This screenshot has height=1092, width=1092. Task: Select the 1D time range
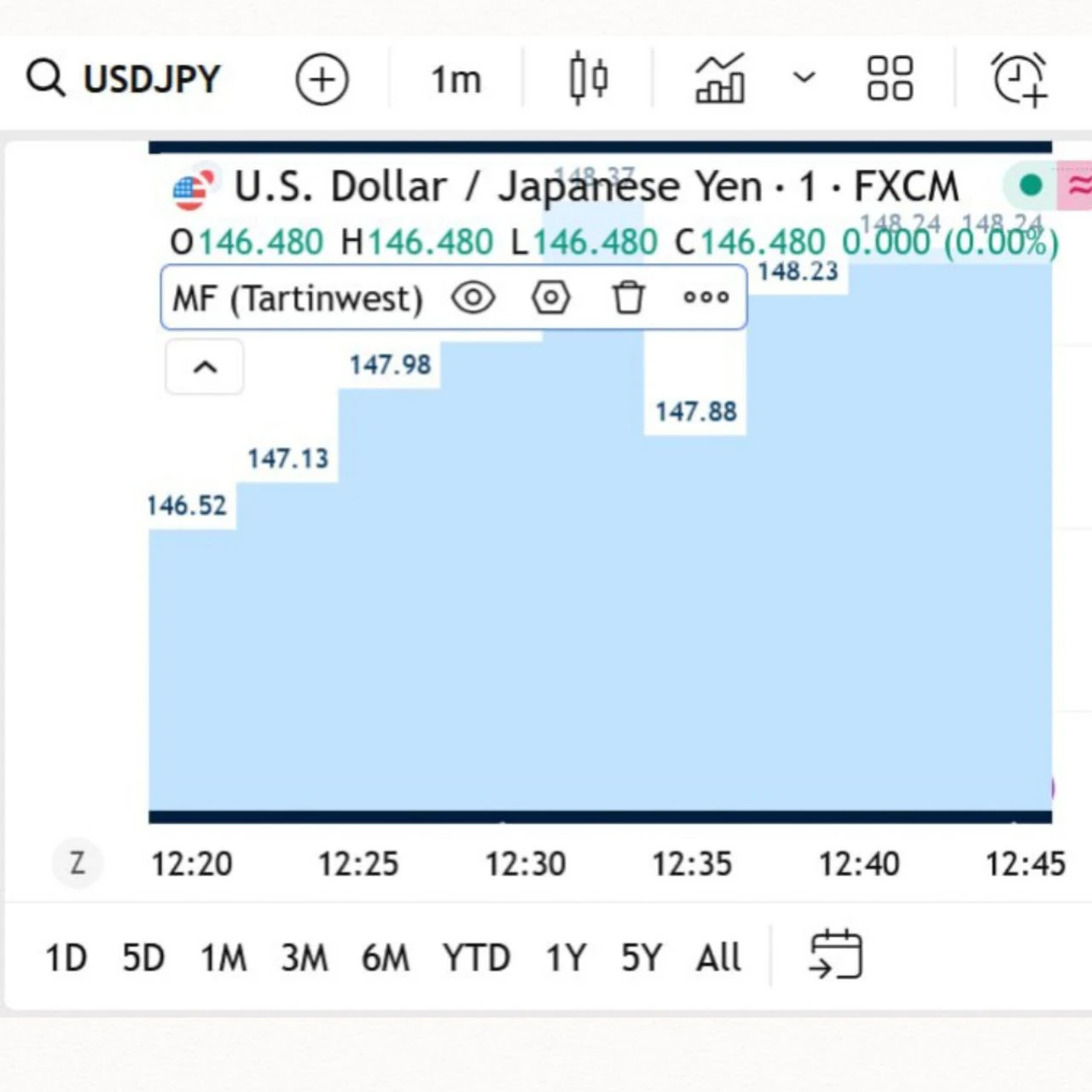[x=66, y=957]
